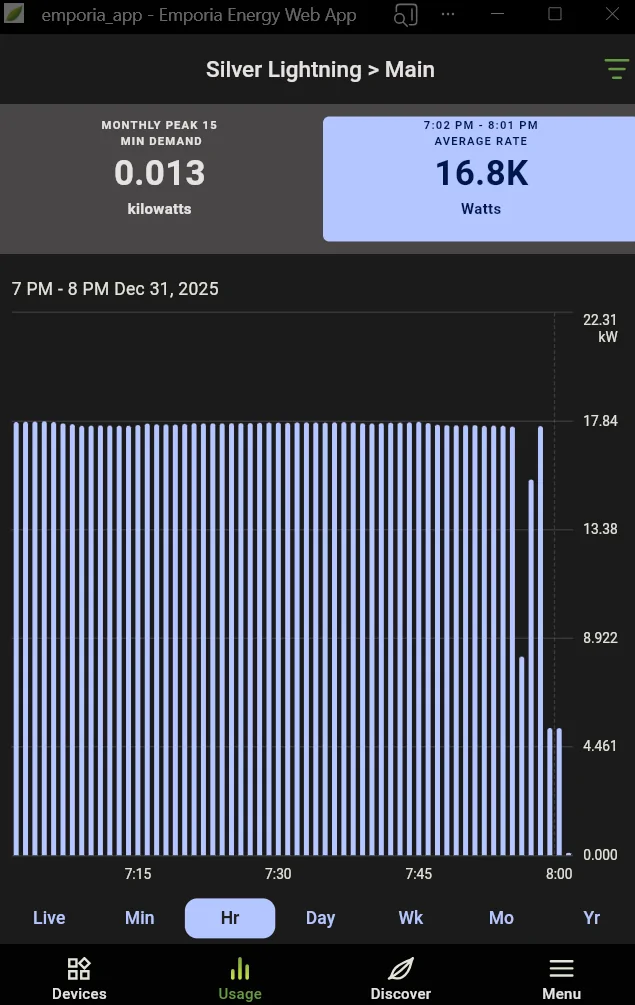
Task: Switch to the Day view
Action: click(320, 918)
